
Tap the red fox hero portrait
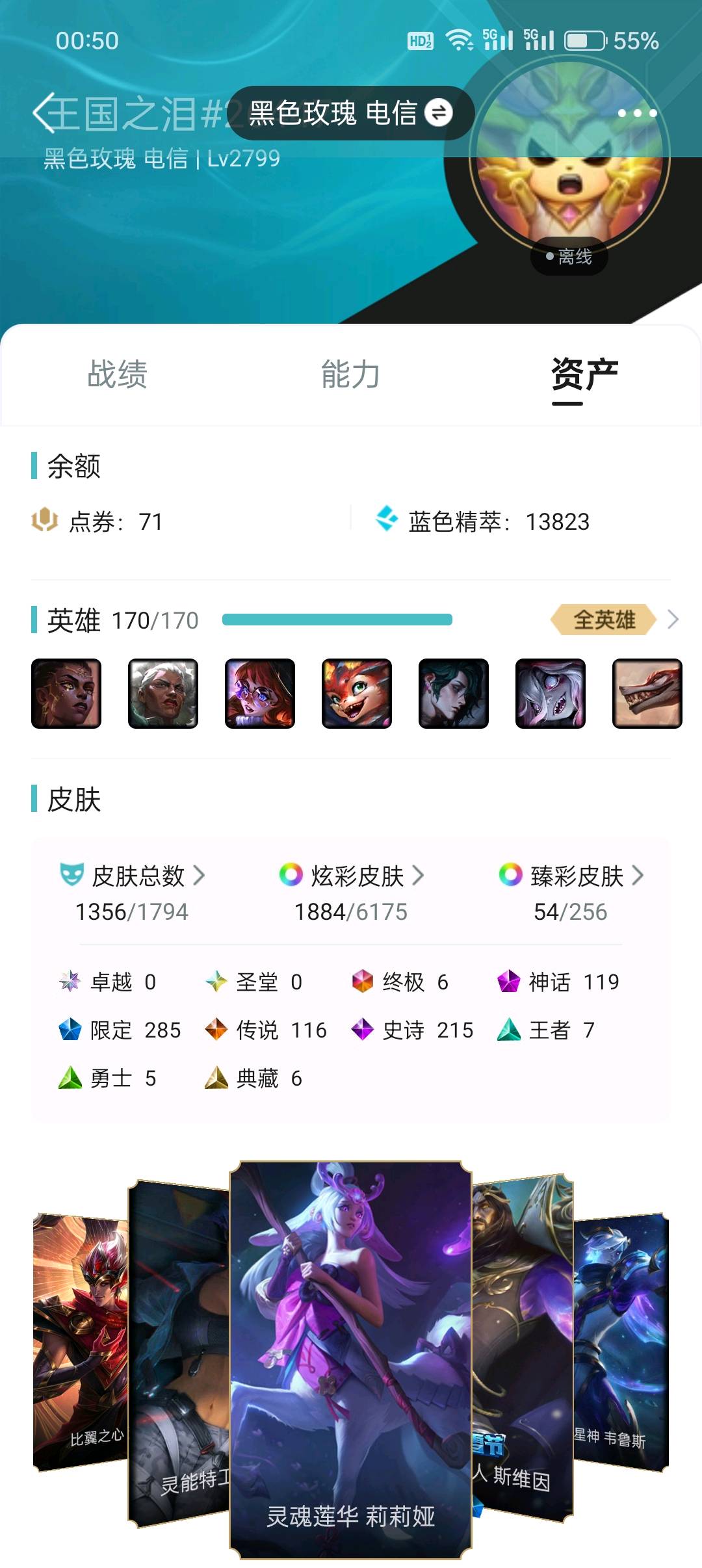point(357,693)
